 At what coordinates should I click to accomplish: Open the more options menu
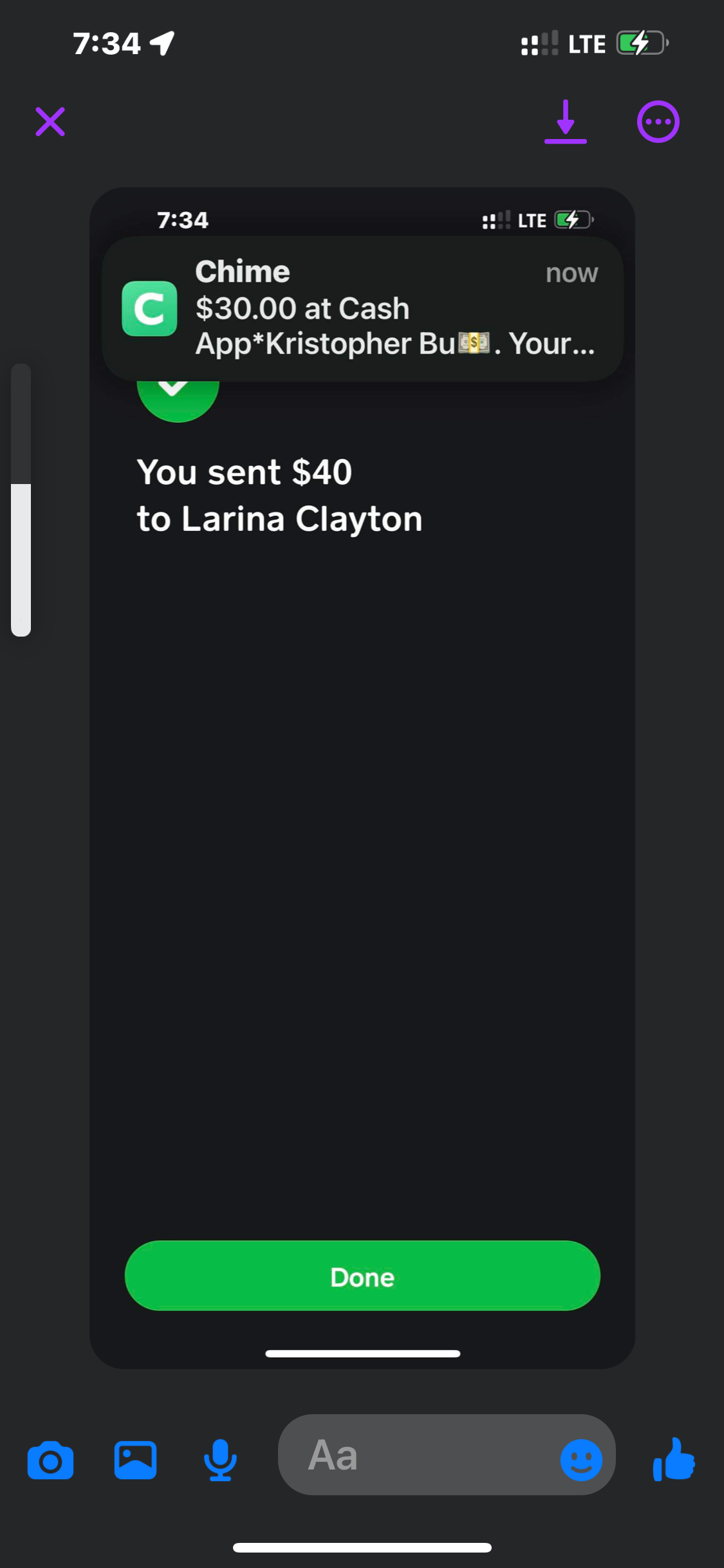pos(658,122)
